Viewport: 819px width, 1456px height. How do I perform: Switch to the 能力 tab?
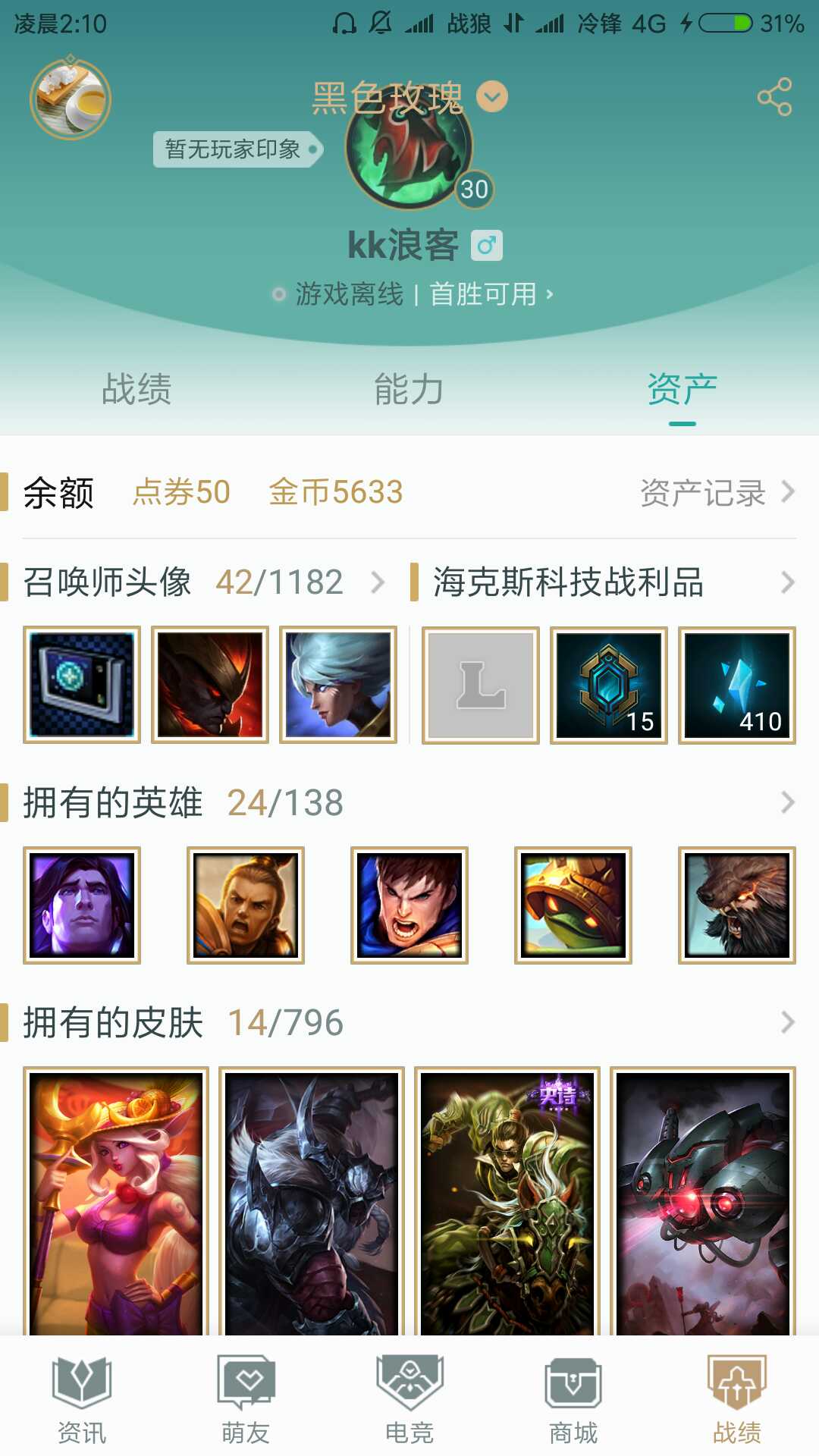pyautogui.click(x=409, y=390)
